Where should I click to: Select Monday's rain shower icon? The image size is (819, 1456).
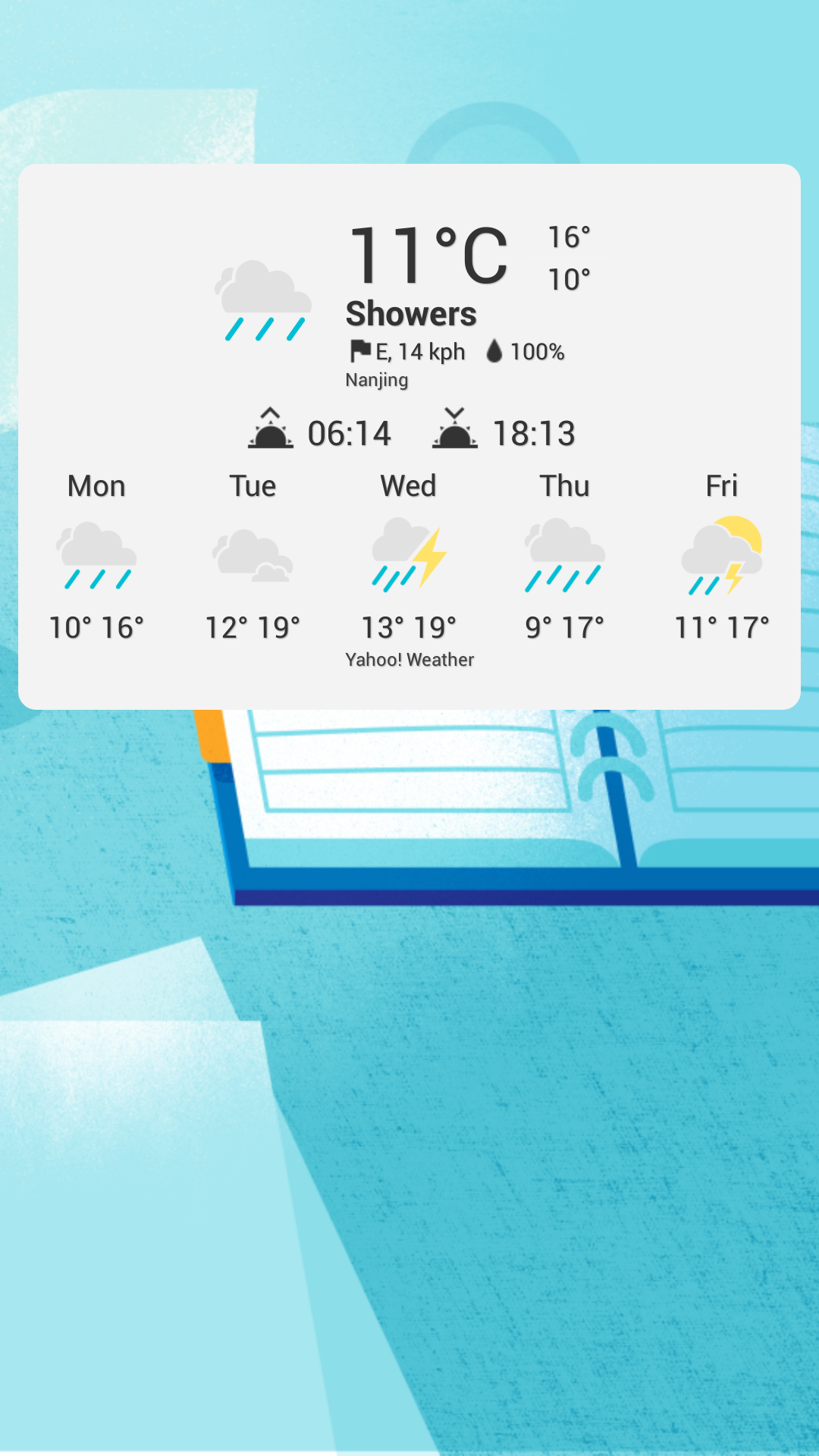click(x=96, y=557)
